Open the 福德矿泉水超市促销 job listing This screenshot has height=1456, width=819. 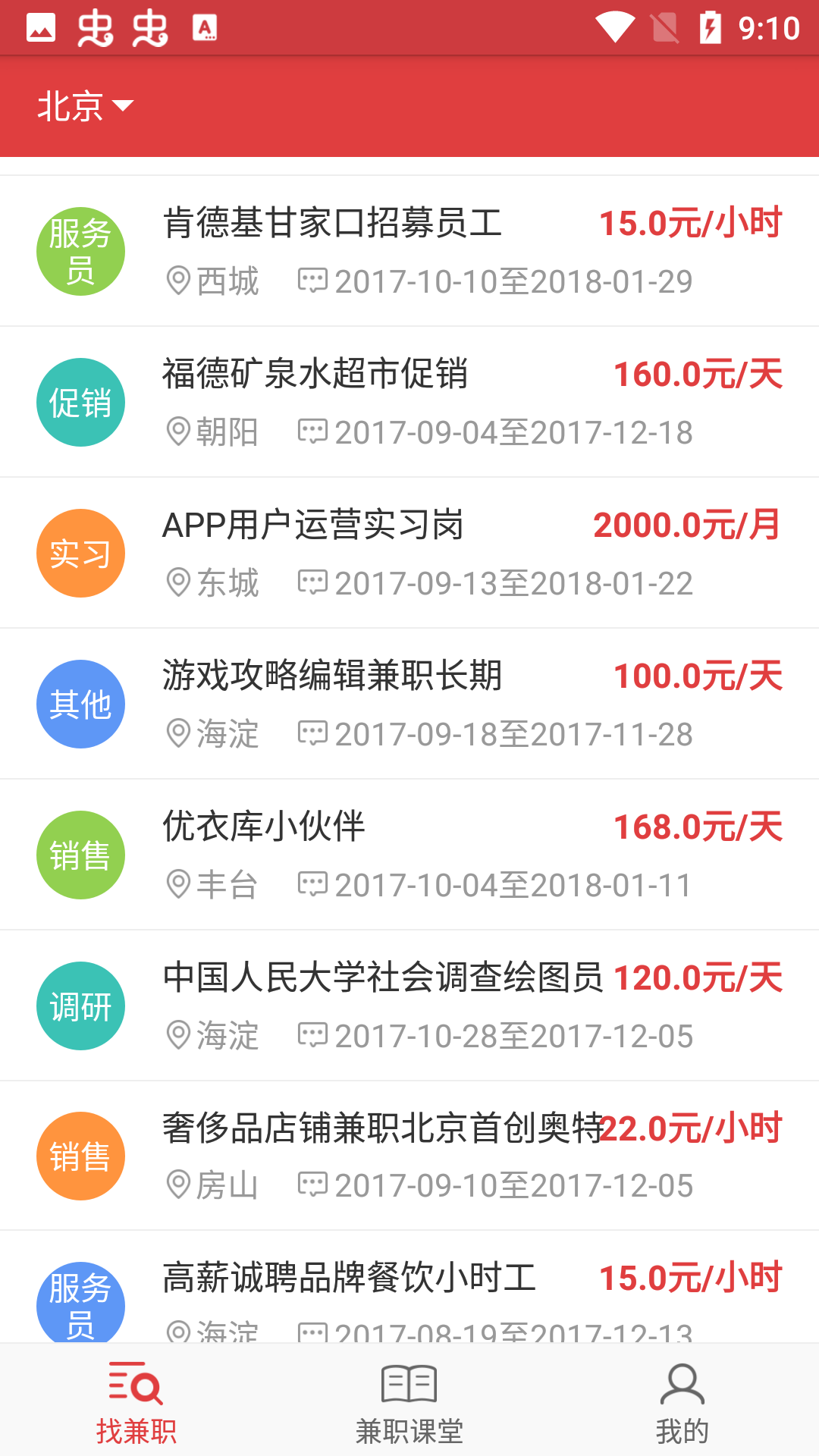409,402
